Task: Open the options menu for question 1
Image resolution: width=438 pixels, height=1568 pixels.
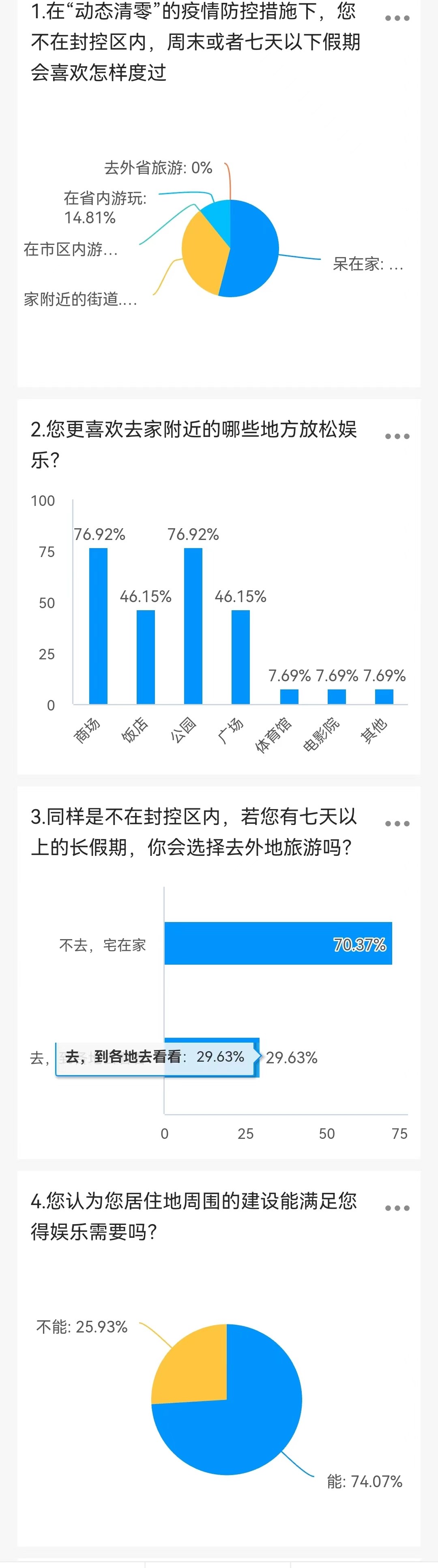Action: click(397, 18)
